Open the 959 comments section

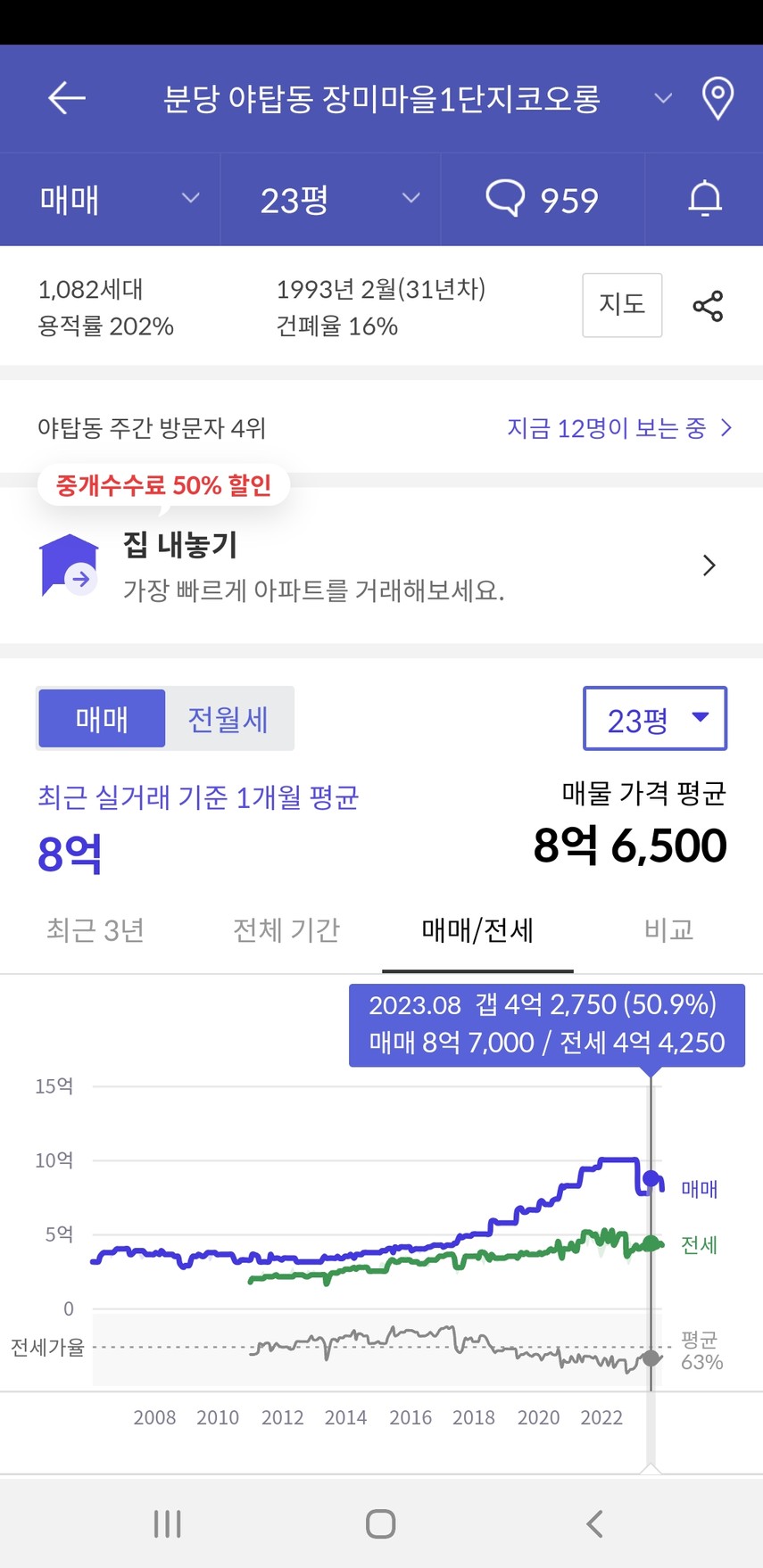click(543, 199)
